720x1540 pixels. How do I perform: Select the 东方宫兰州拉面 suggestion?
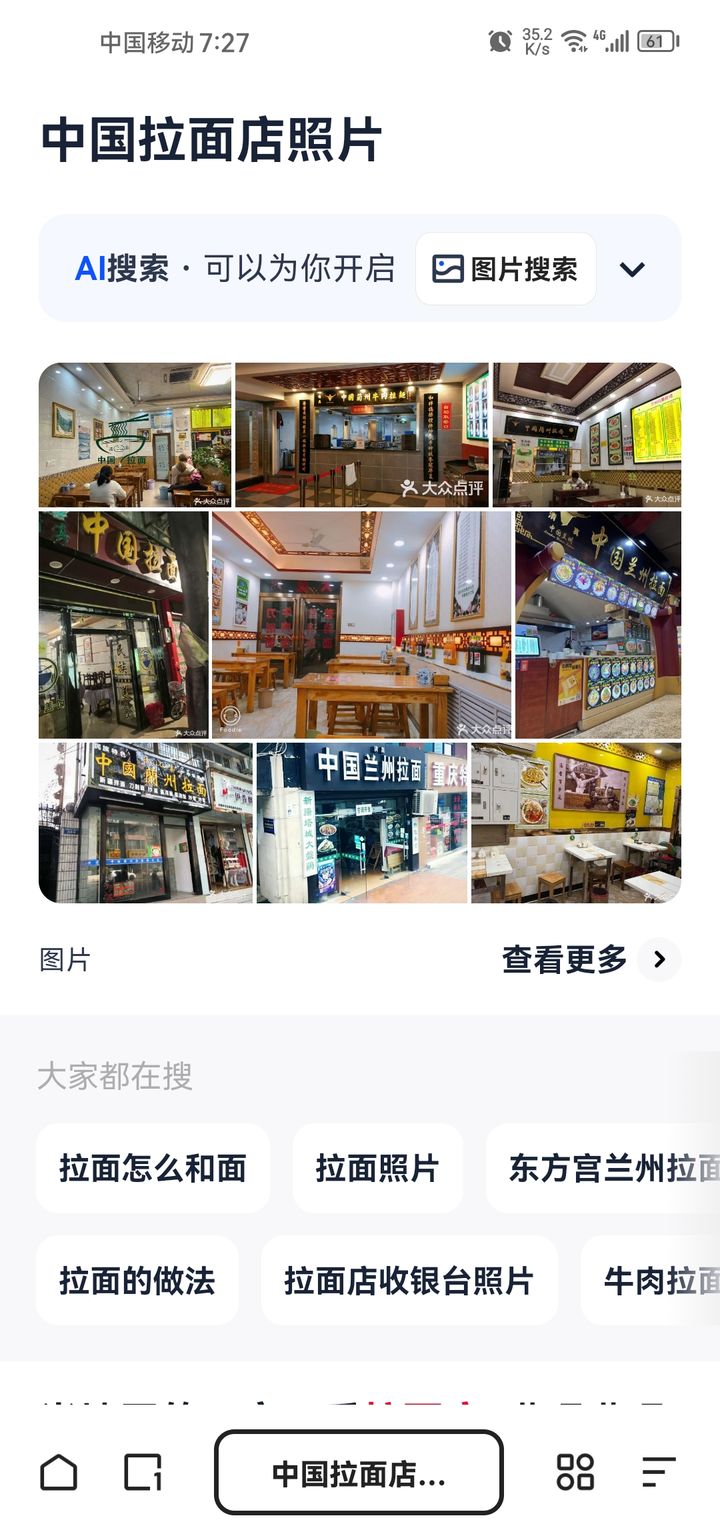[618, 1168]
